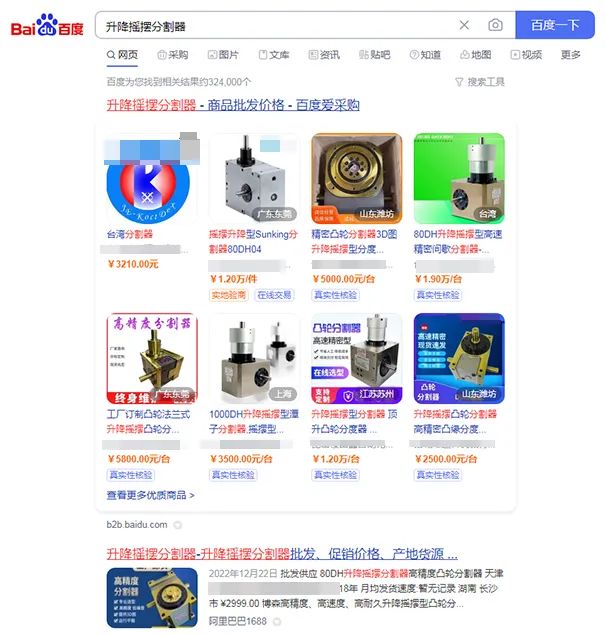Open the 更多 tab list

[571, 55]
